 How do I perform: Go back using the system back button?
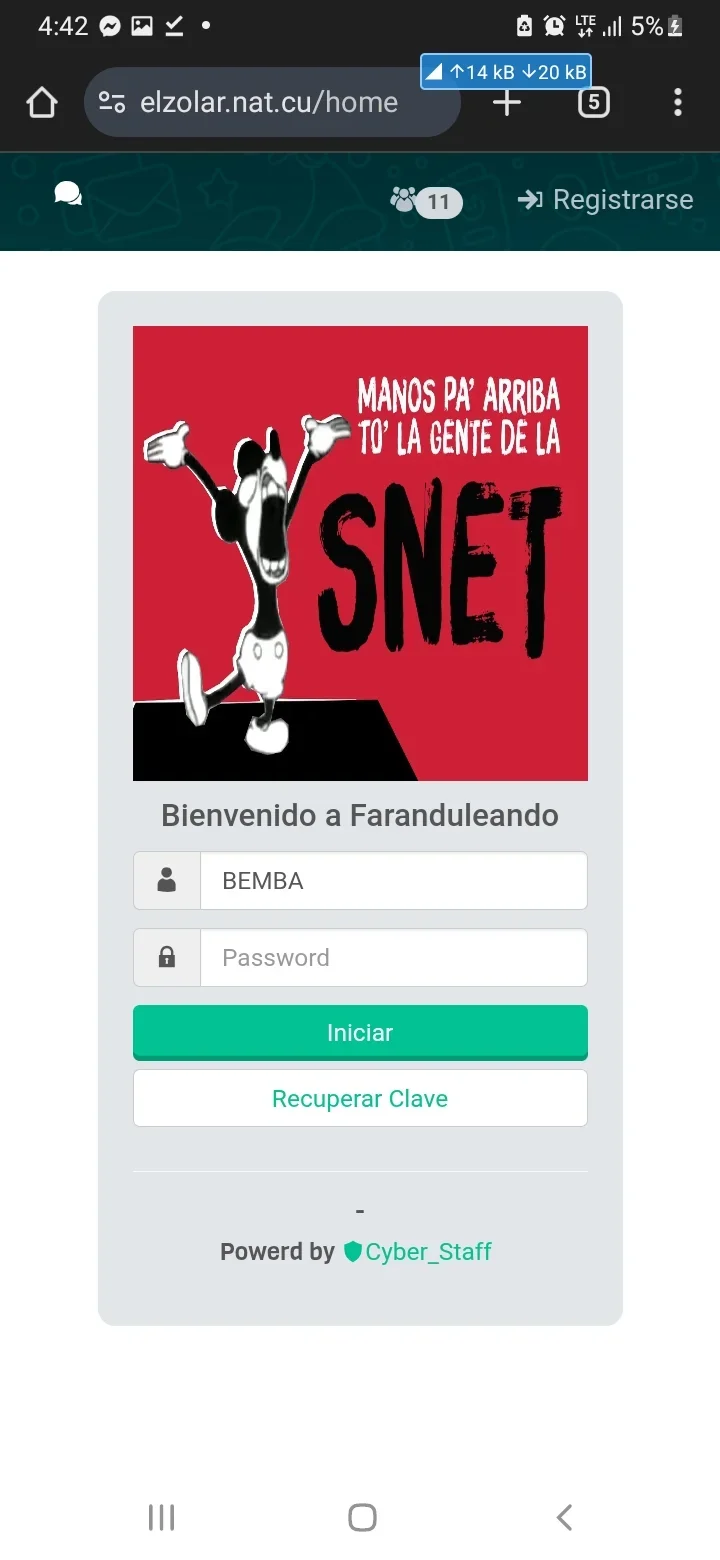tap(564, 1517)
